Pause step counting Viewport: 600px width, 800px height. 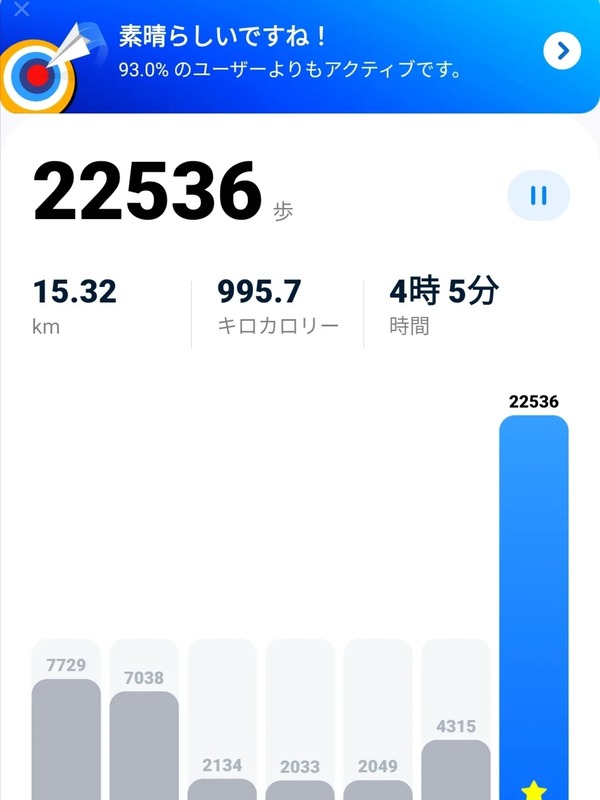[x=538, y=196]
